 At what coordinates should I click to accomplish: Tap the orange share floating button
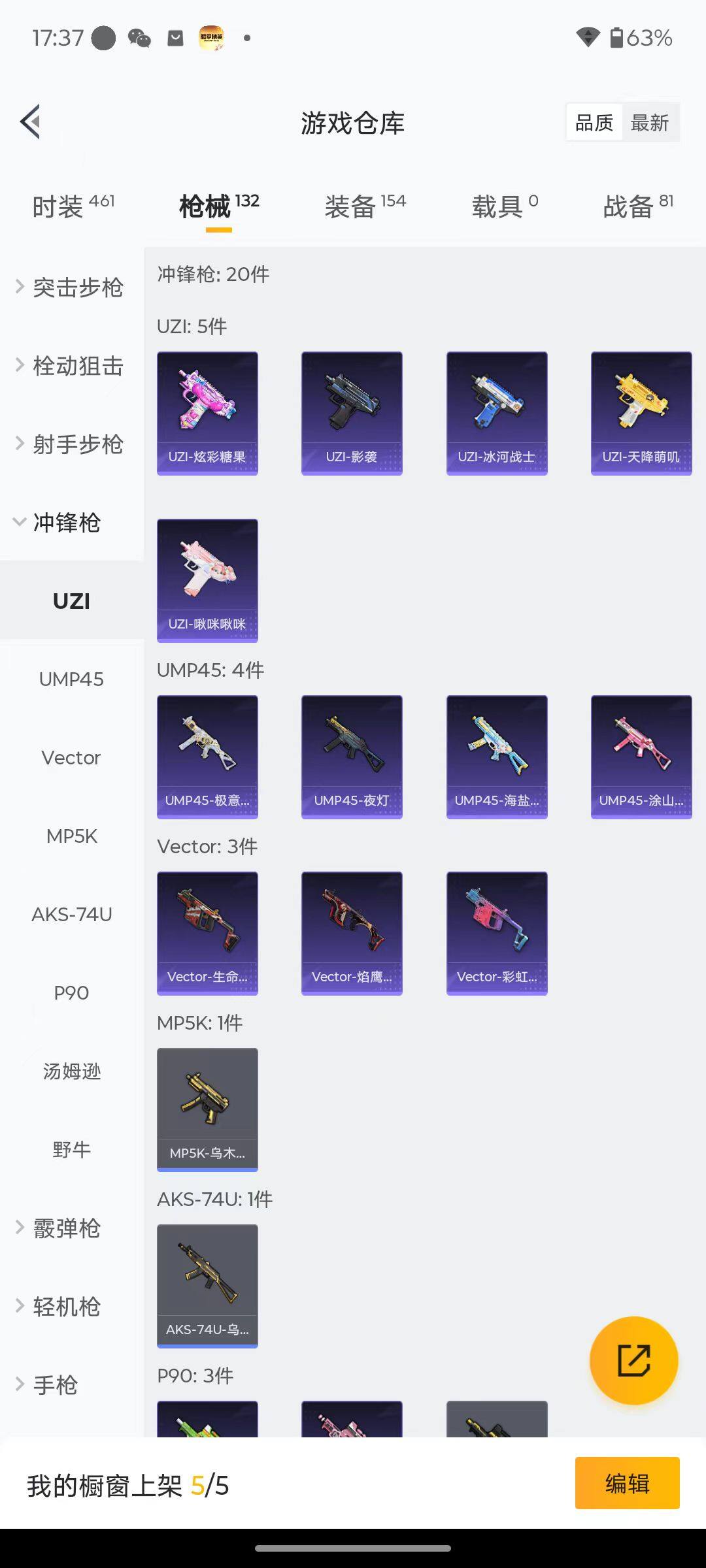point(633,1360)
